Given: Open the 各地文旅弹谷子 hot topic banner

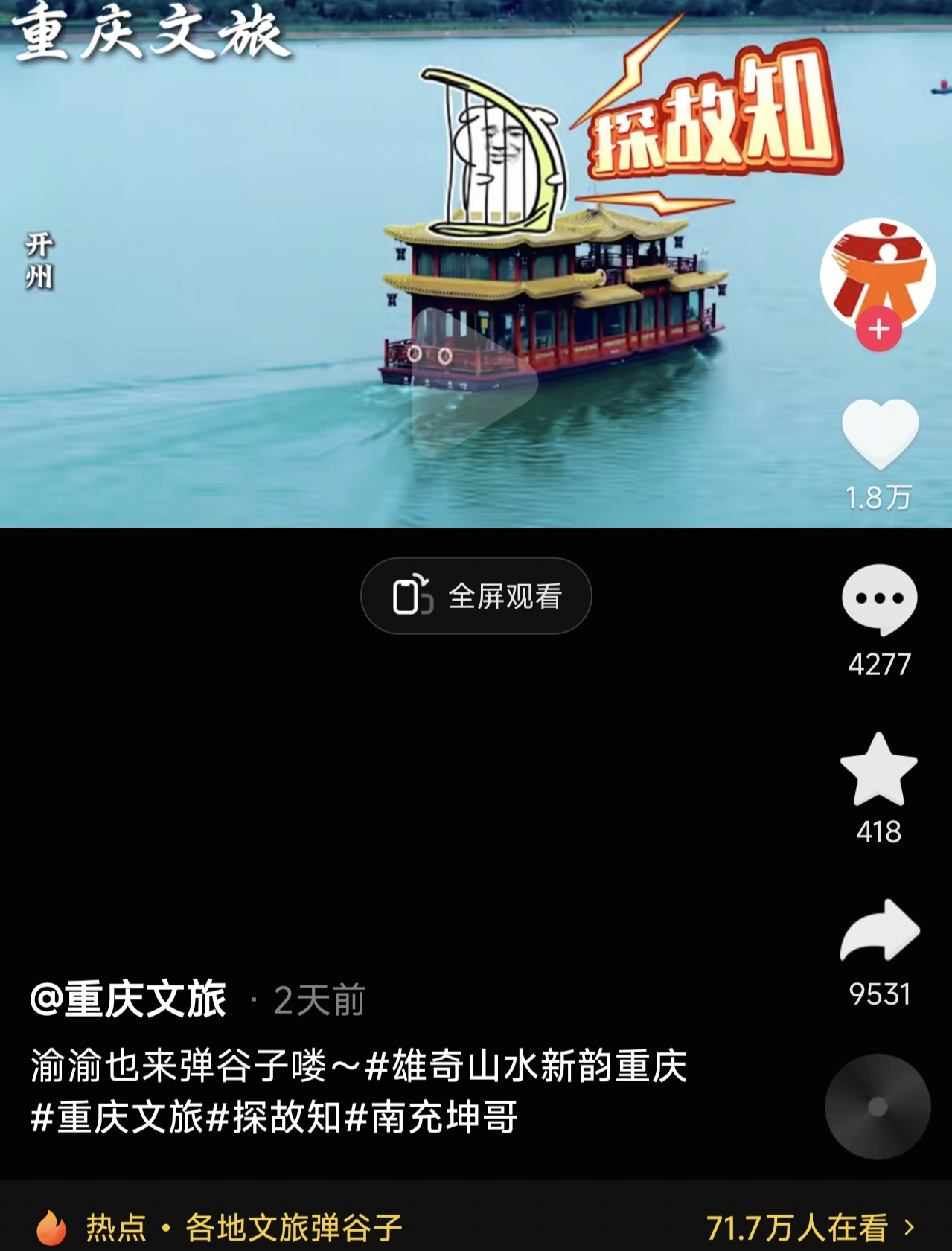Looking at the screenshot, I should point(293,1227).
